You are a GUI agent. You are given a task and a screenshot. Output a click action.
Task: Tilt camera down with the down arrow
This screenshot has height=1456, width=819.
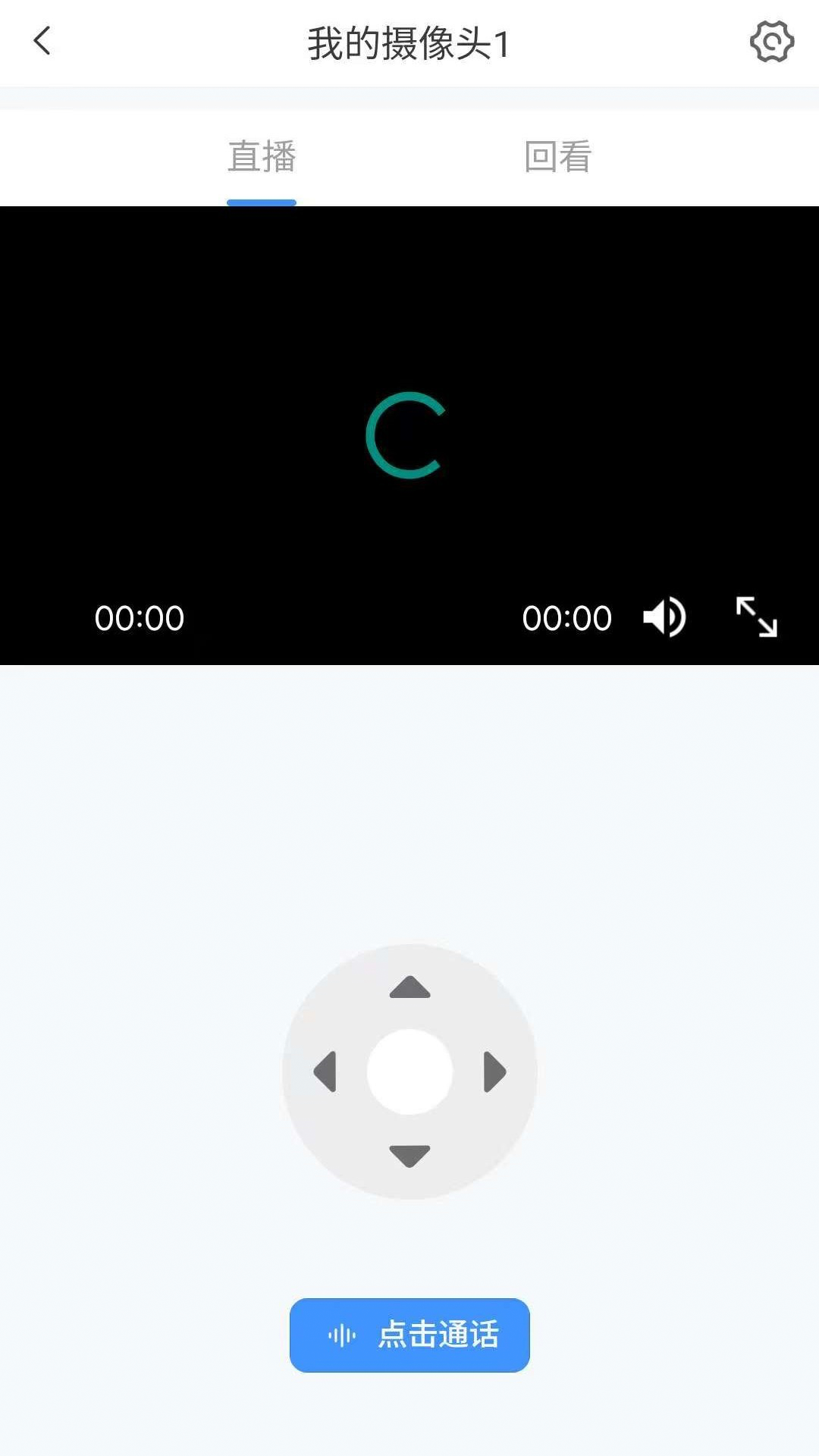click(409, 1156)
